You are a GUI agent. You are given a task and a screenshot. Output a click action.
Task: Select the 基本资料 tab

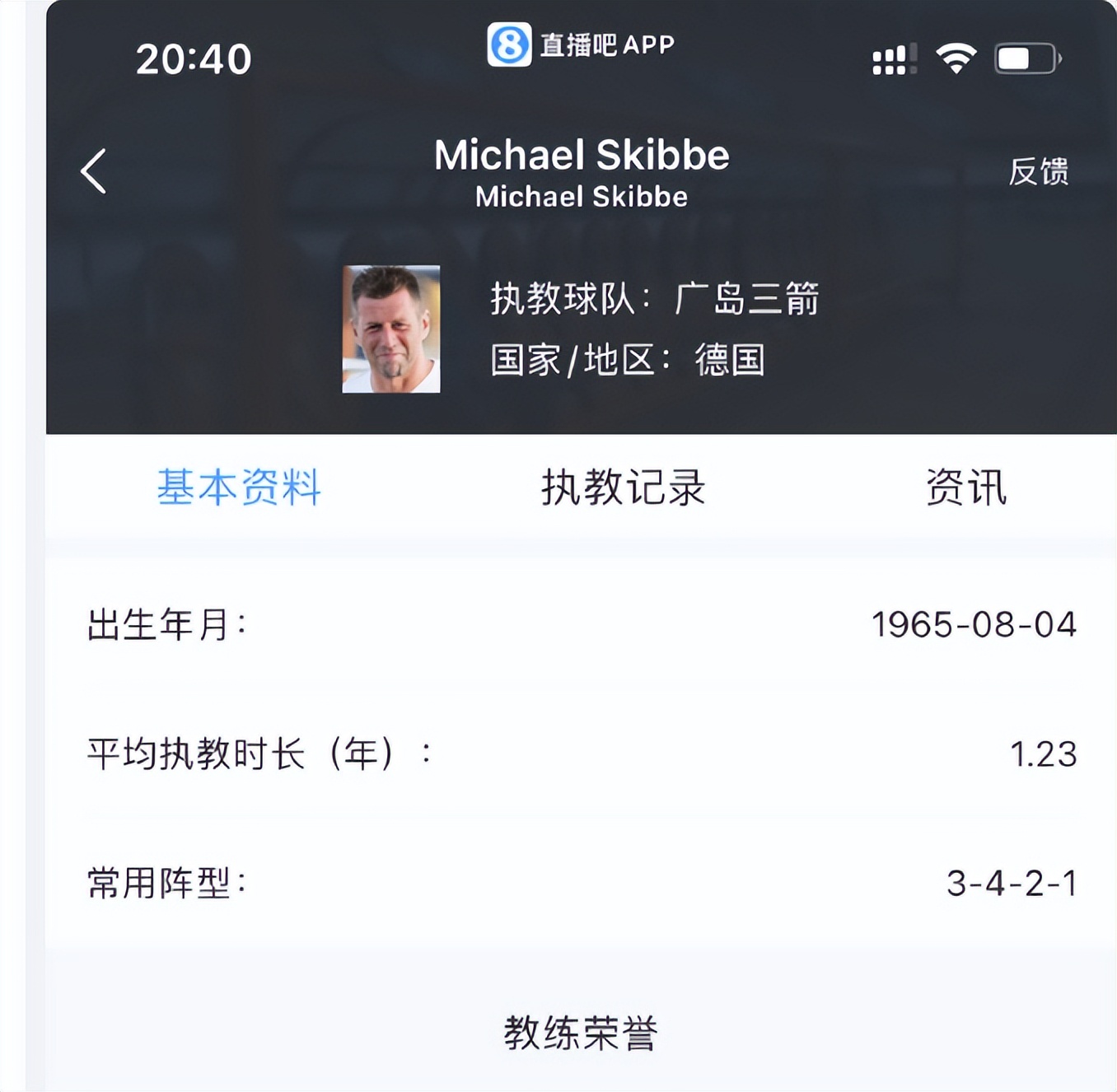(239, 487)
